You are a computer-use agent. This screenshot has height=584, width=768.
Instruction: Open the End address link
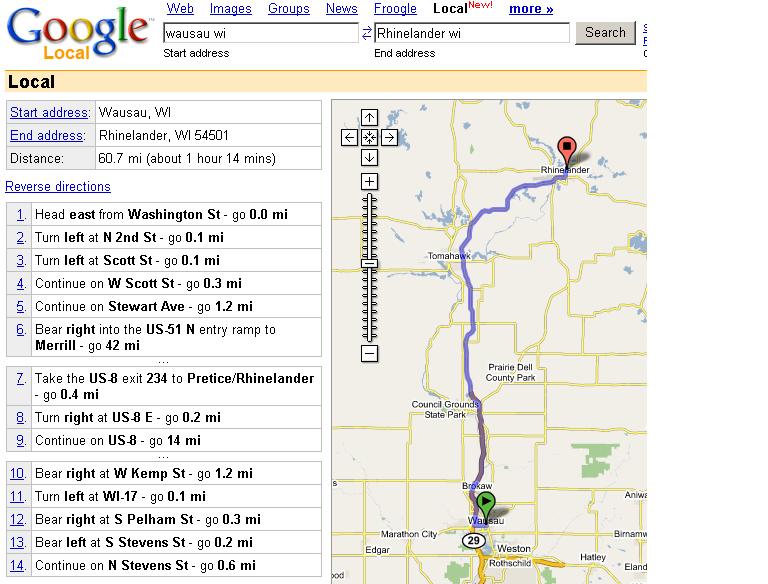click(x=46, y=136)
